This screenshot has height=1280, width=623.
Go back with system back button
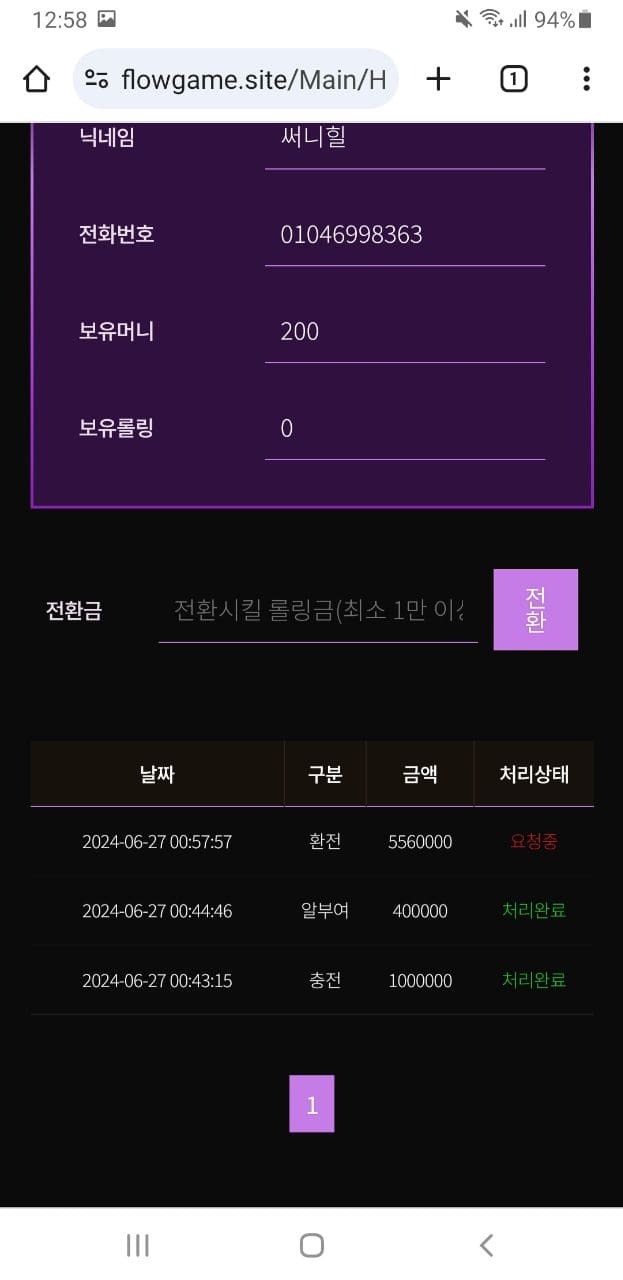(x=486, y=1245)
